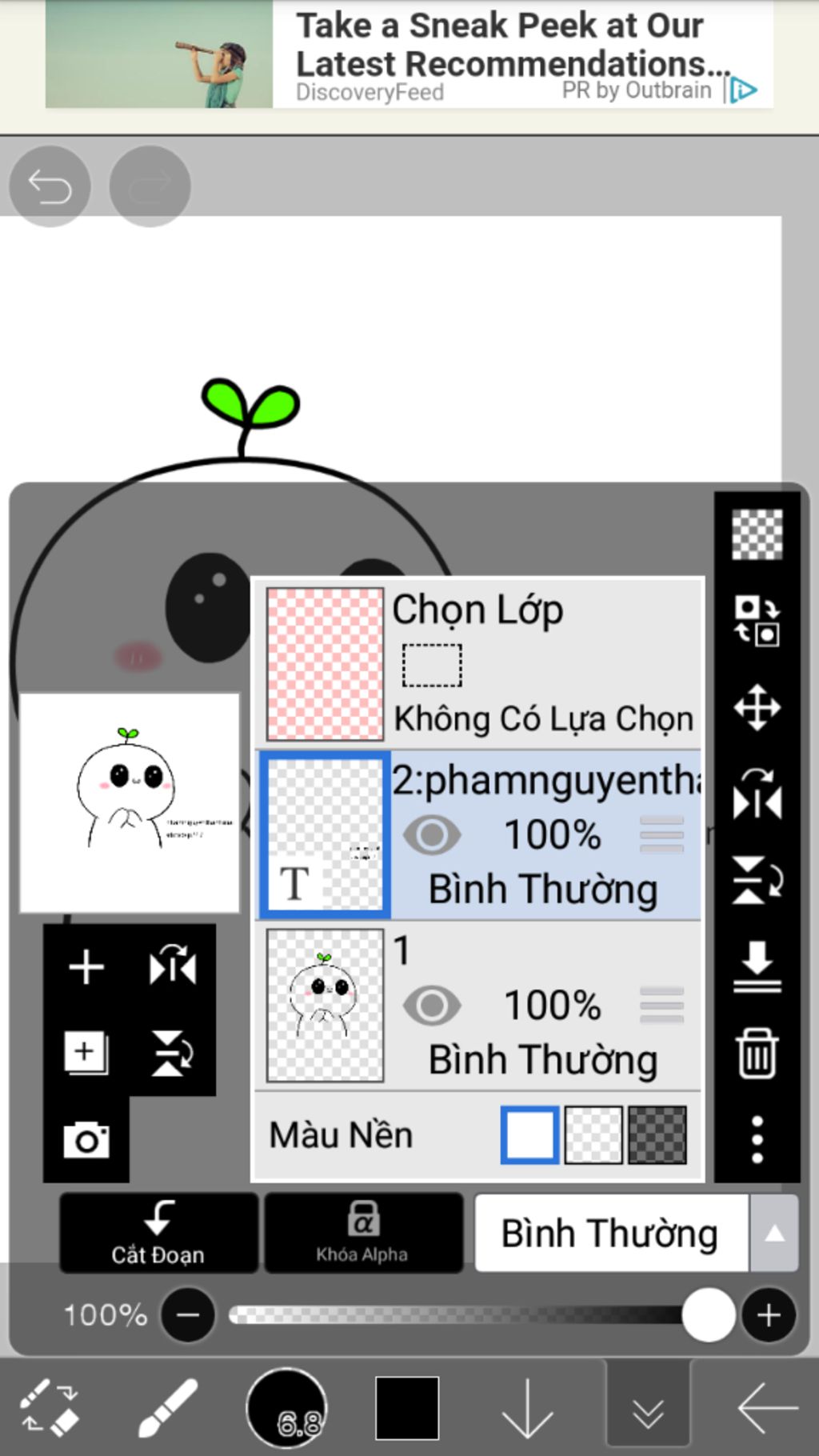The width and height of the screenshot is (819, 1456).
Task: Go back with the left arrow
Action: pyautogui.click(x=766, y=1408)
